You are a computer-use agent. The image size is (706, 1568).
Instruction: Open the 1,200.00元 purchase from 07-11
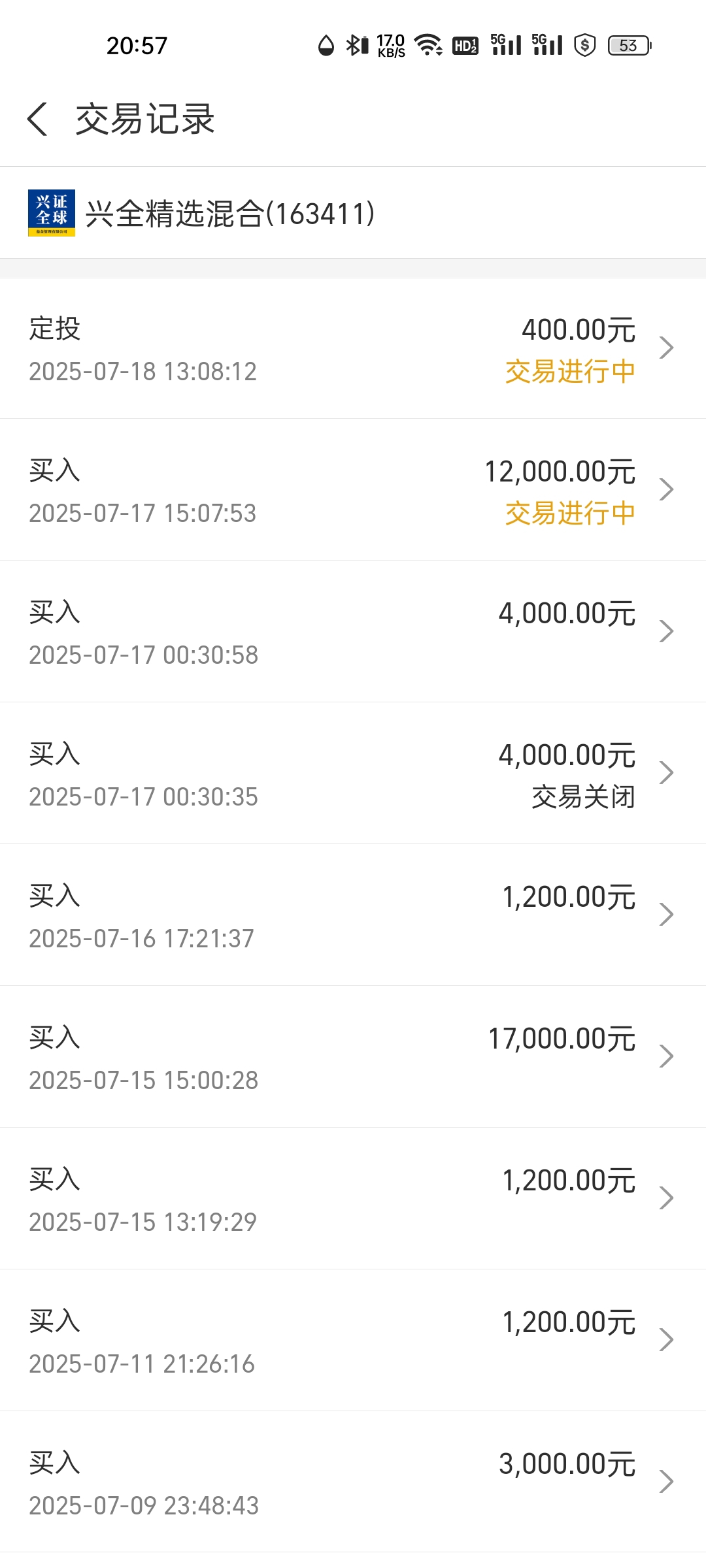(x=353, y=1341)
